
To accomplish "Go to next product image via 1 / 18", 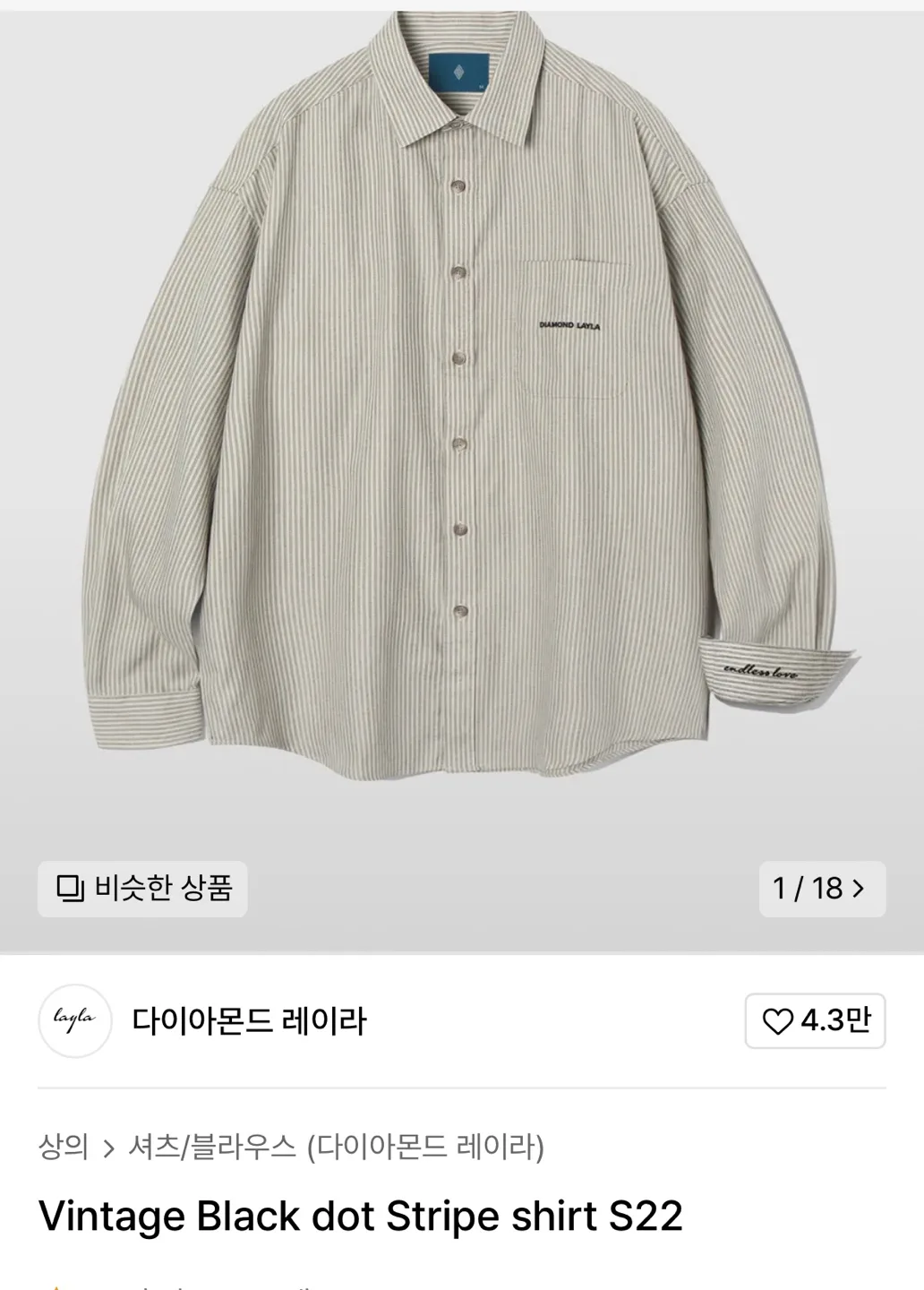I will 821,889.
